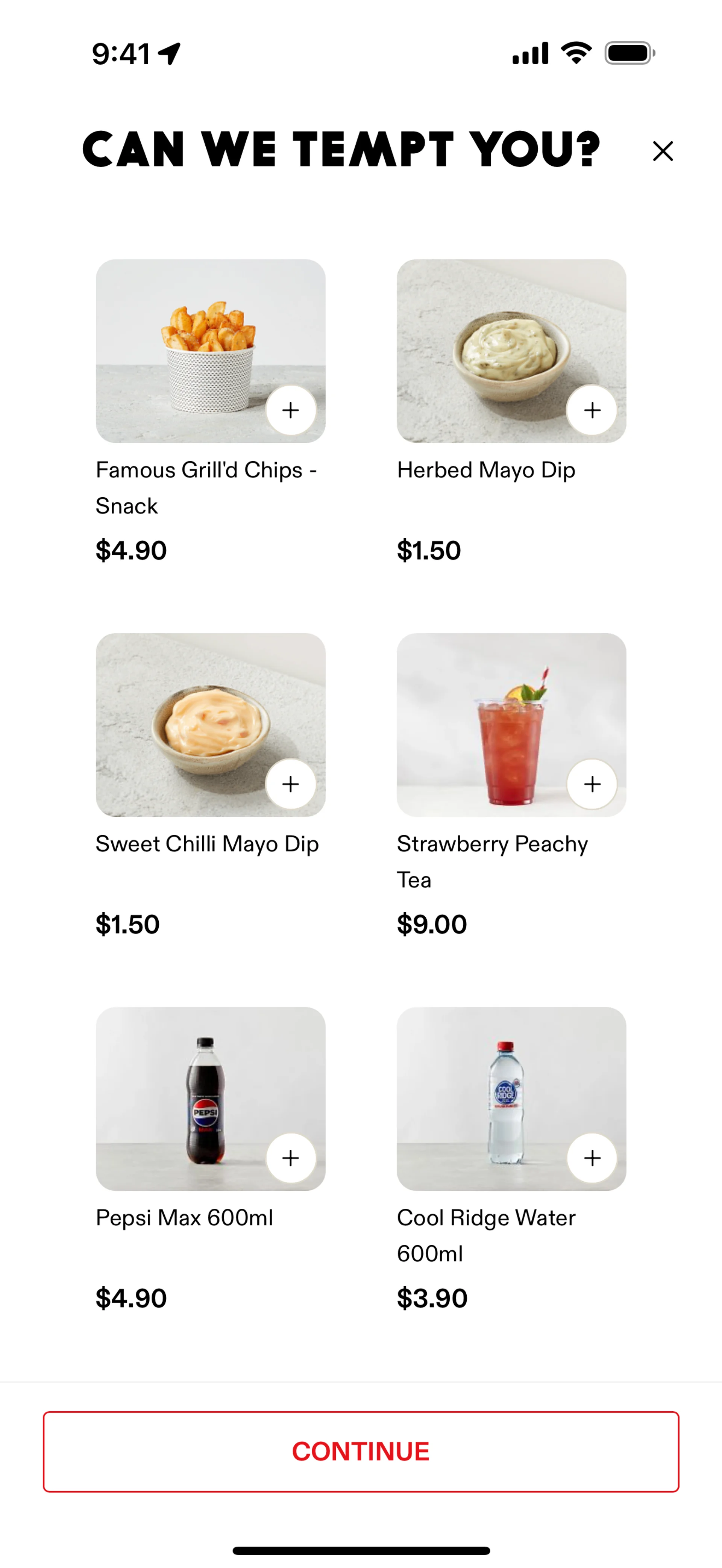Add Strawberry Peachy Tea to order

[x=592, y=784]
